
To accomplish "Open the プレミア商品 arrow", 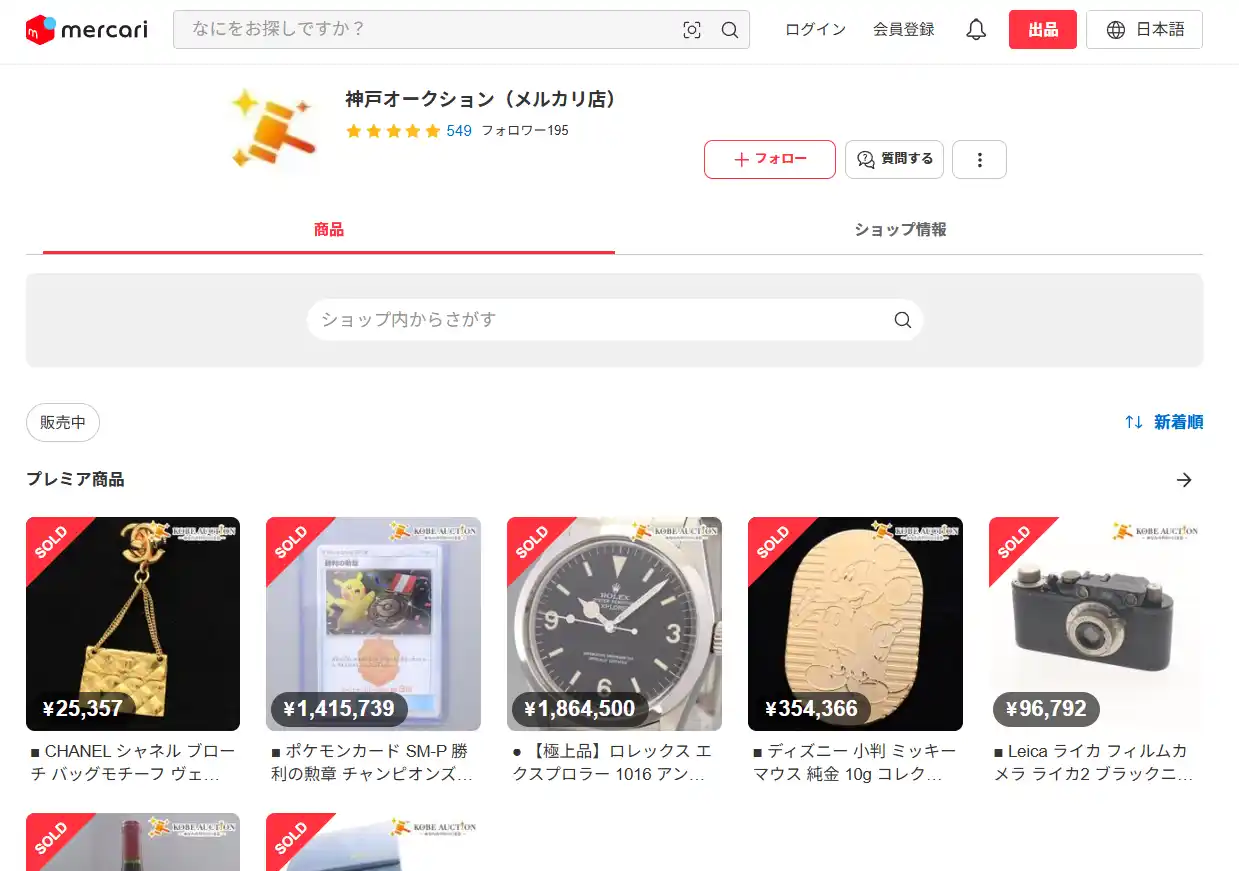I will 1184,480.
